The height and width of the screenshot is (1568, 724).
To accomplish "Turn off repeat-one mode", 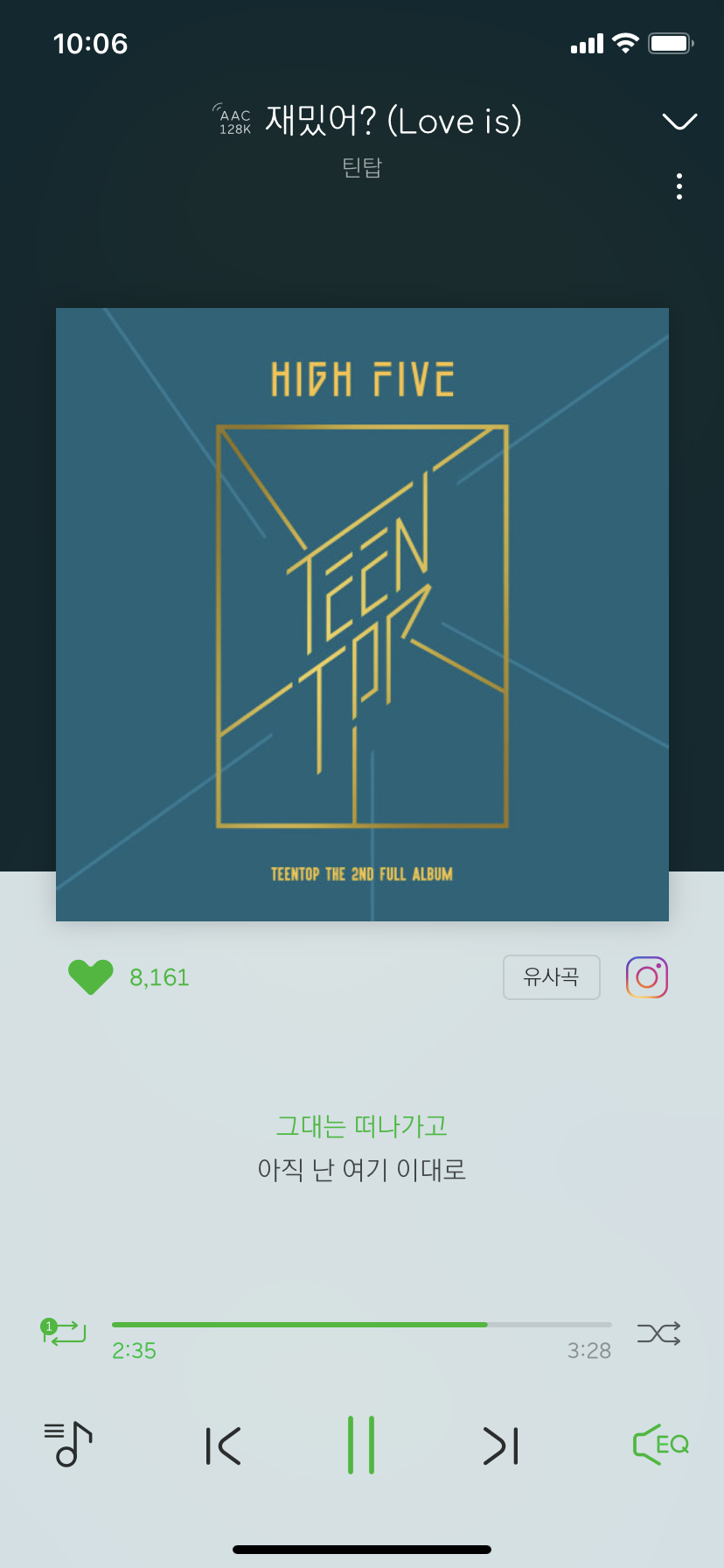I will click(64, 1333).
